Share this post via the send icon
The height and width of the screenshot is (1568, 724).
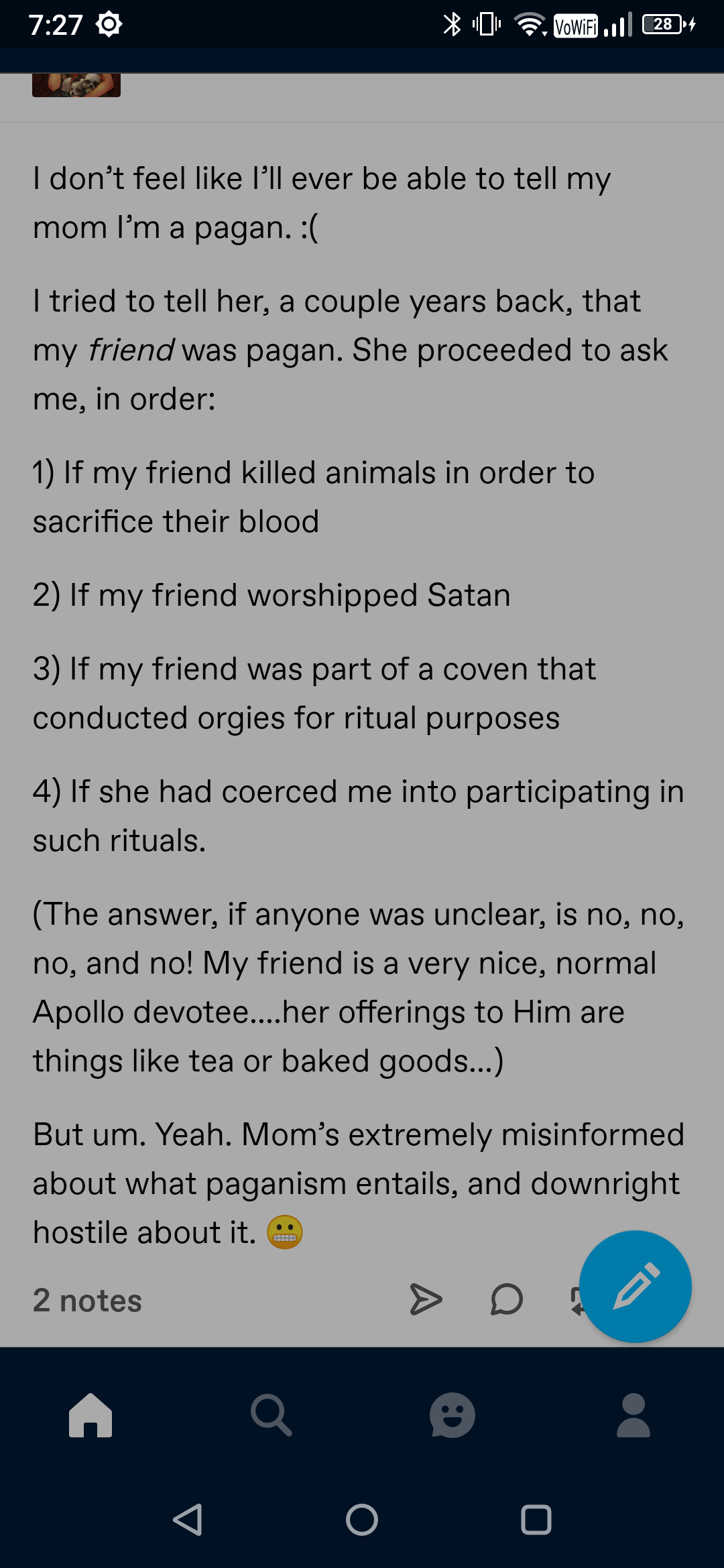click(426, 1300)
